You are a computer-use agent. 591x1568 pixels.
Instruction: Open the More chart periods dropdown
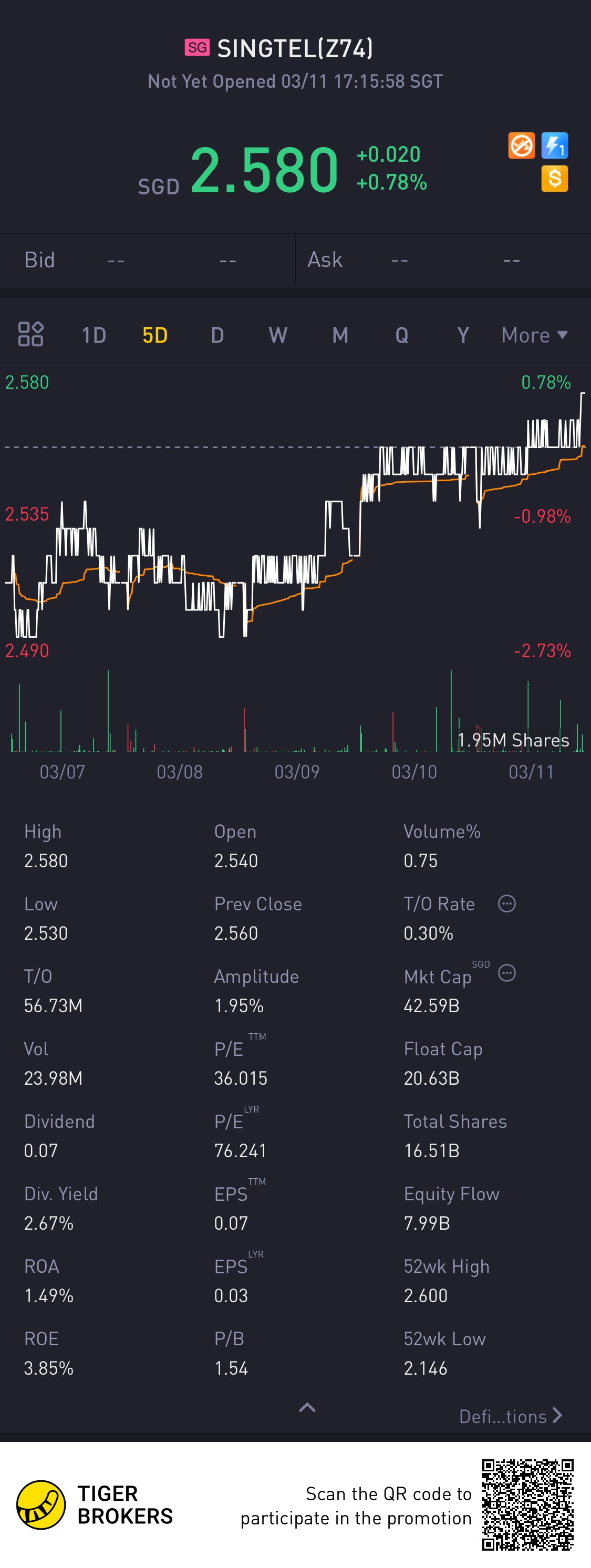click(x=534, y=335)
